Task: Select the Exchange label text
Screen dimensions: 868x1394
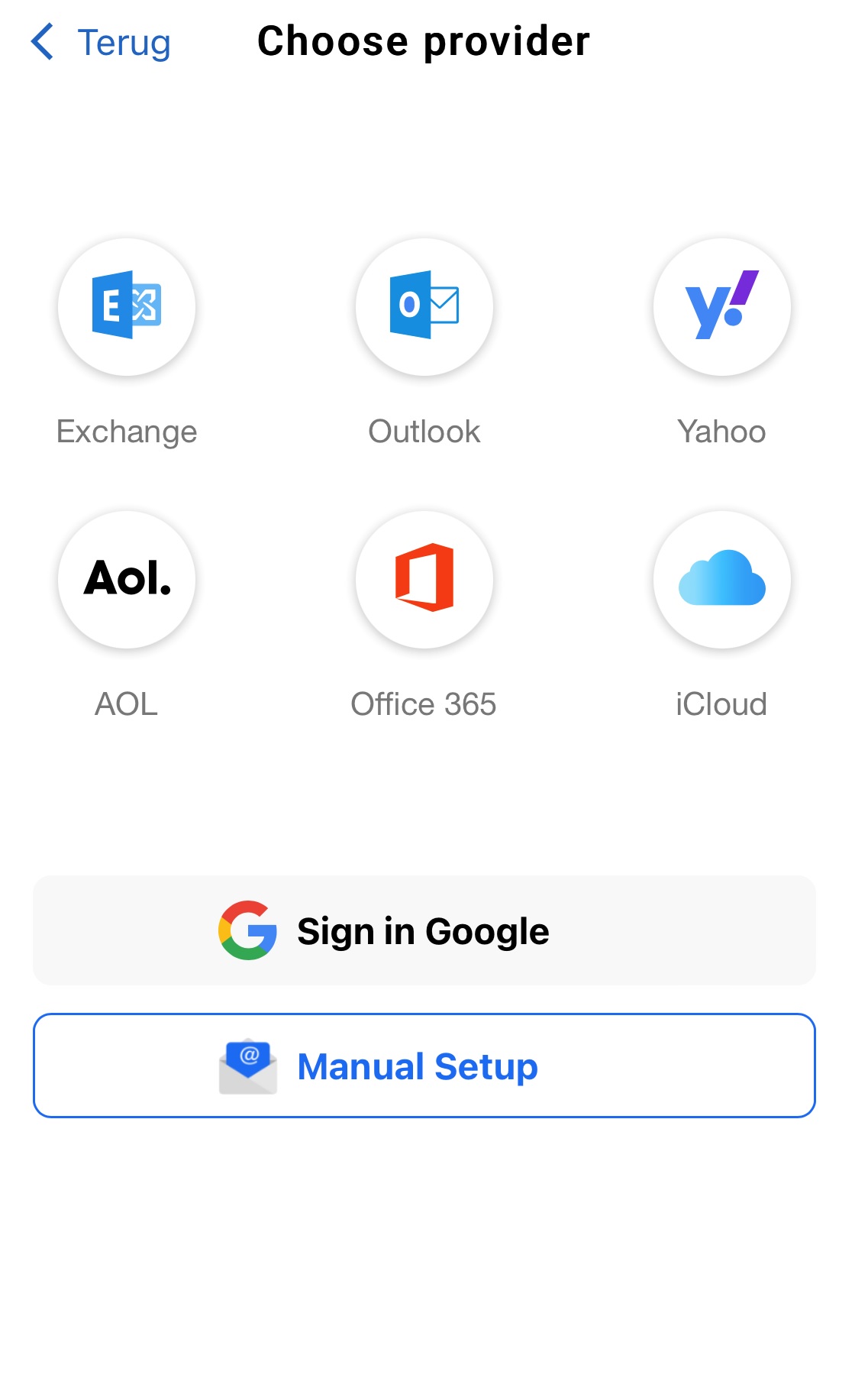Action: click(126, 431)
